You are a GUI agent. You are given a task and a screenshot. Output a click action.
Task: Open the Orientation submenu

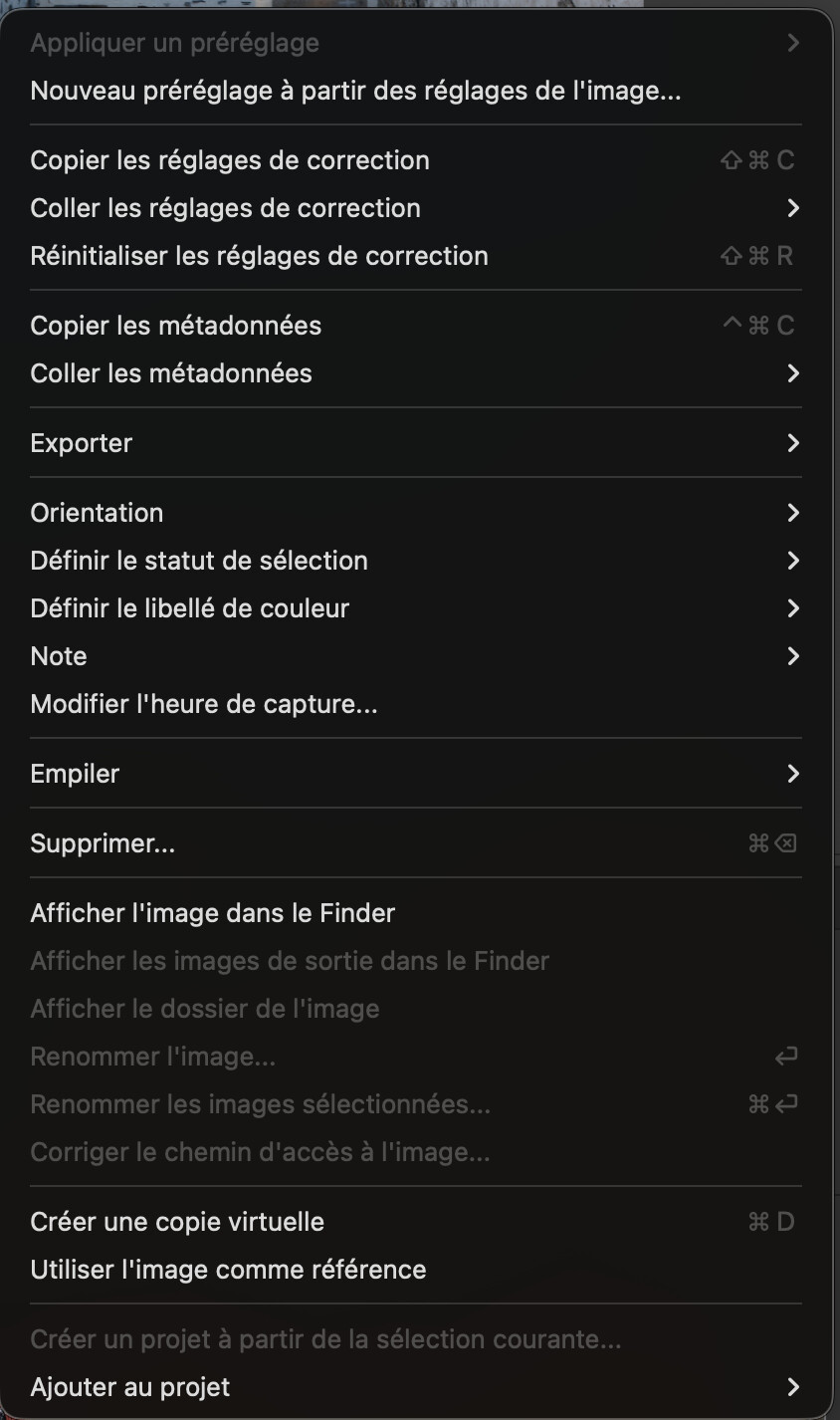coord(97,513)
